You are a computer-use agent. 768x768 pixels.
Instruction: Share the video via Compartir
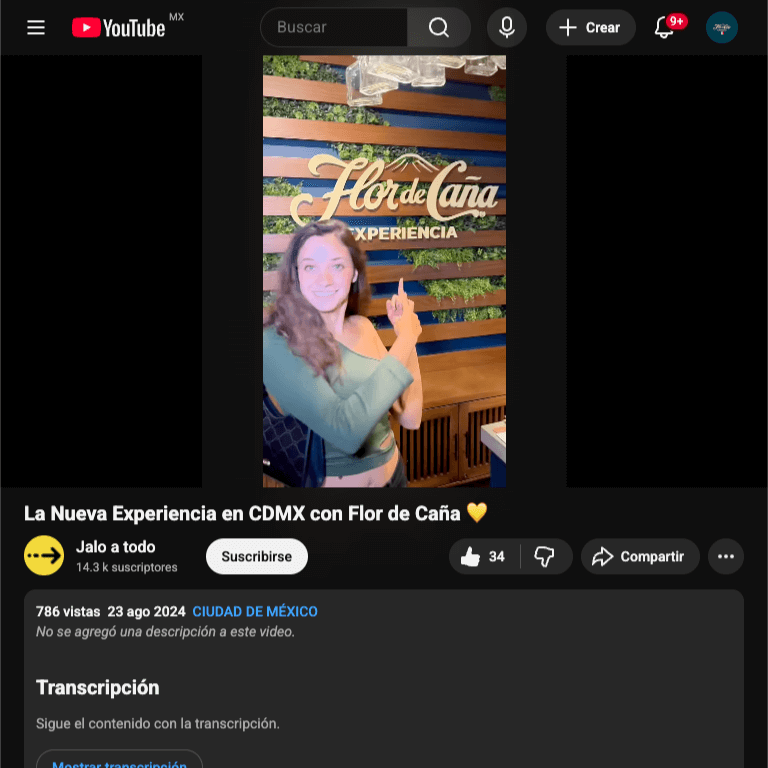tap(640, 557)
